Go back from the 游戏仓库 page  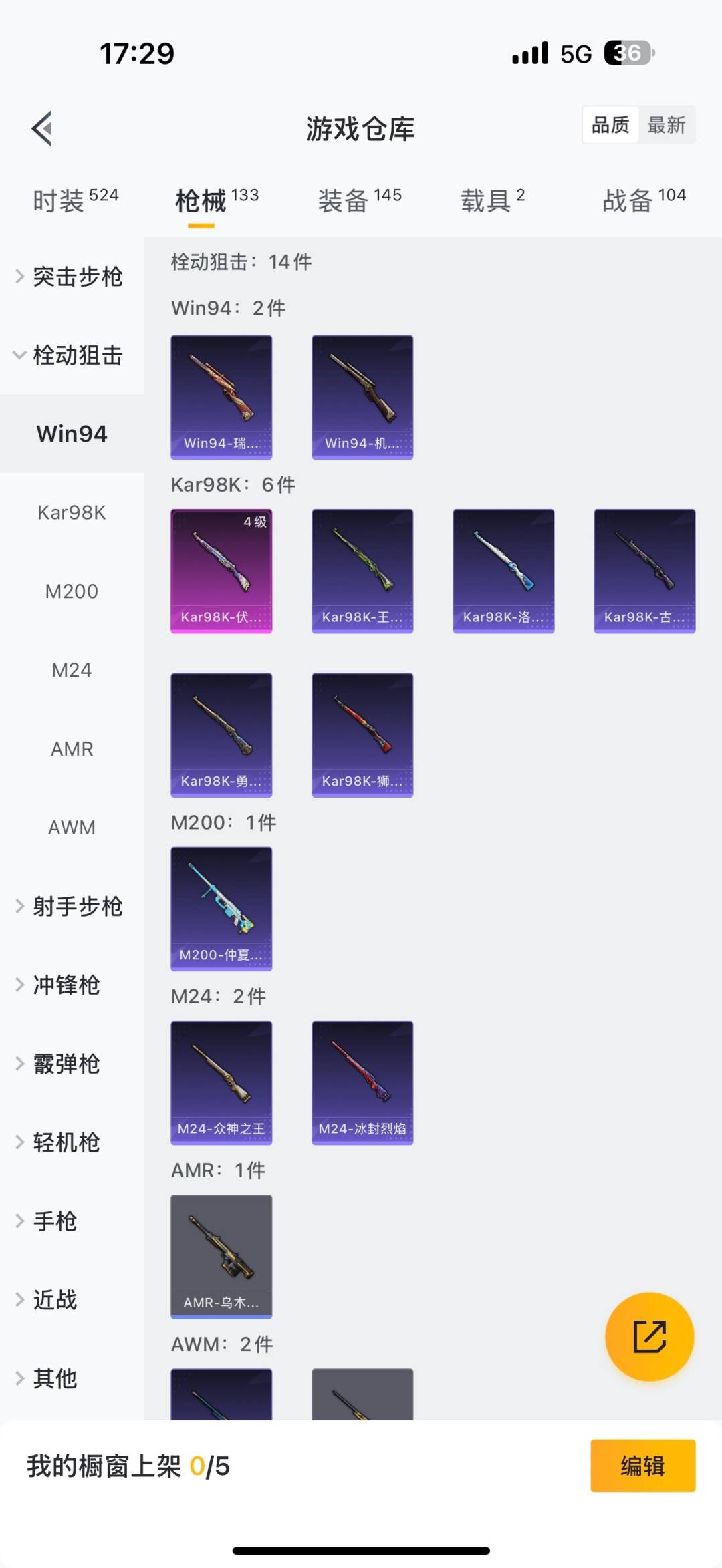(x=42, y=128)
